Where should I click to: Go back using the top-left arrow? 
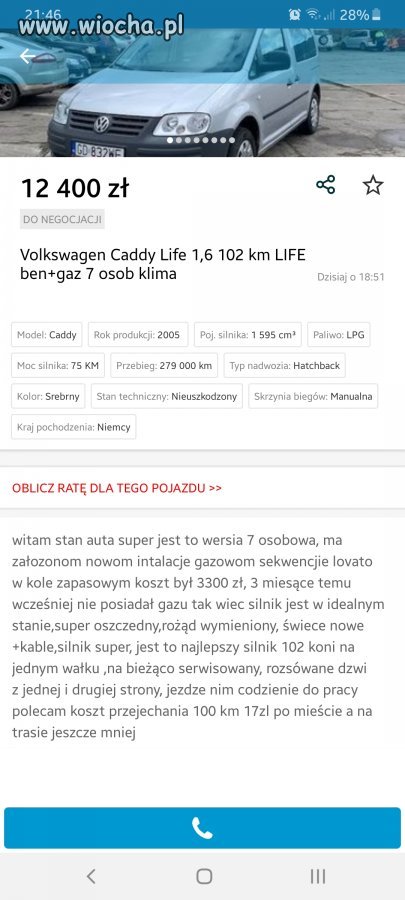[28, 56]
